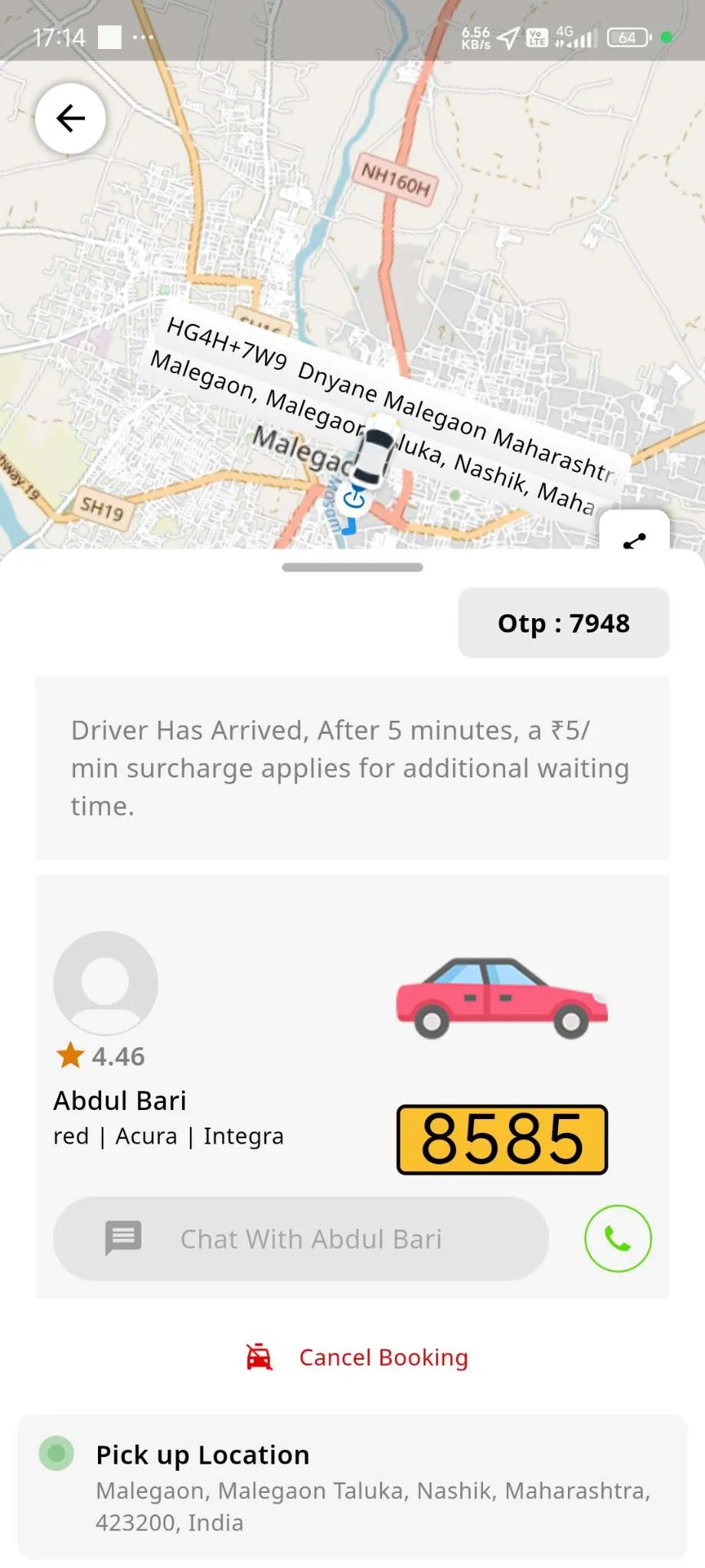Tap the bottom sheet drag handle
Image resolution: width=705 pixels, height=1568 pixels.
352,568
